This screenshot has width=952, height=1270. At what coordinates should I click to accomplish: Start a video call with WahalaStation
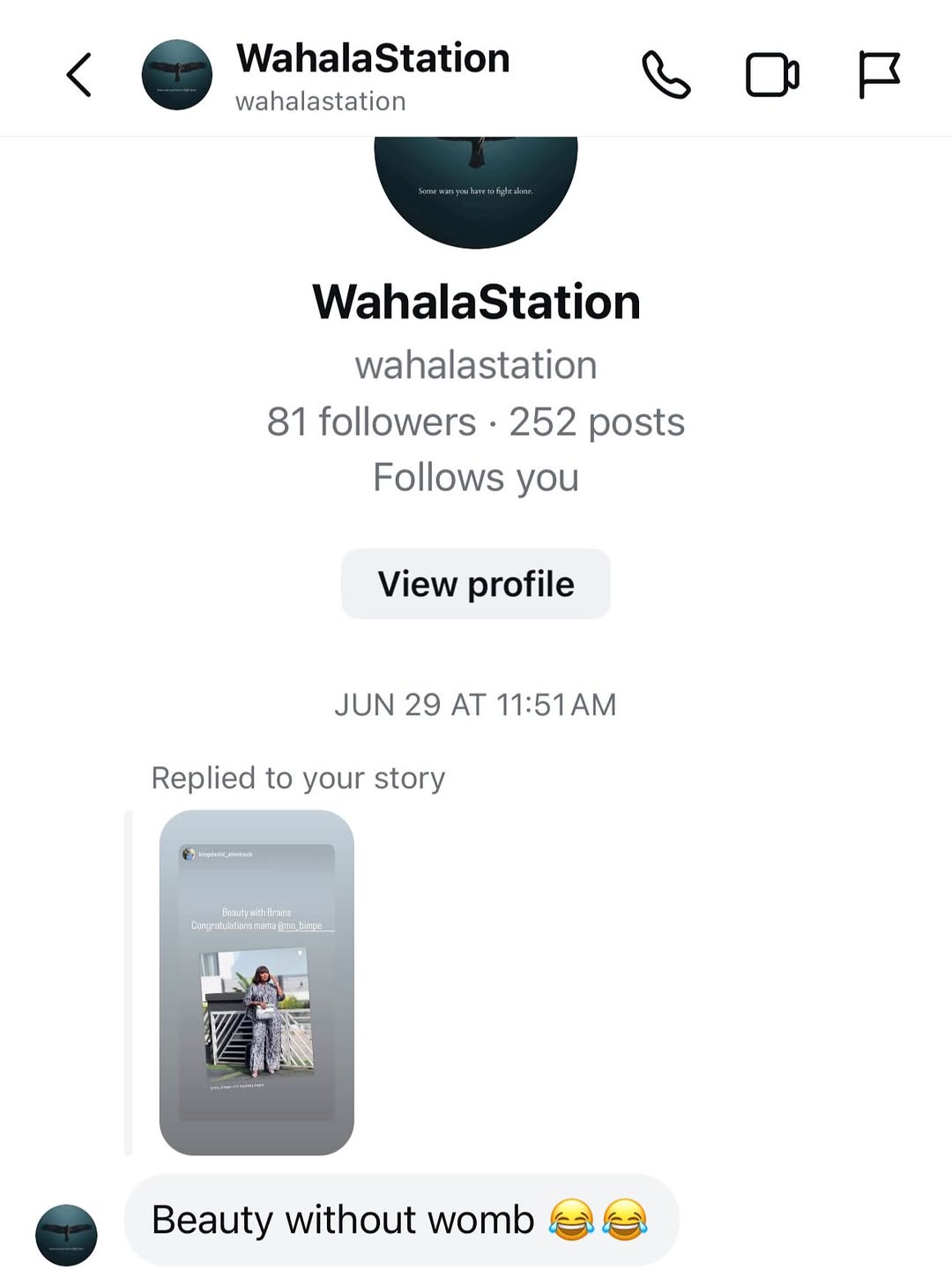[x=772, y=75]
